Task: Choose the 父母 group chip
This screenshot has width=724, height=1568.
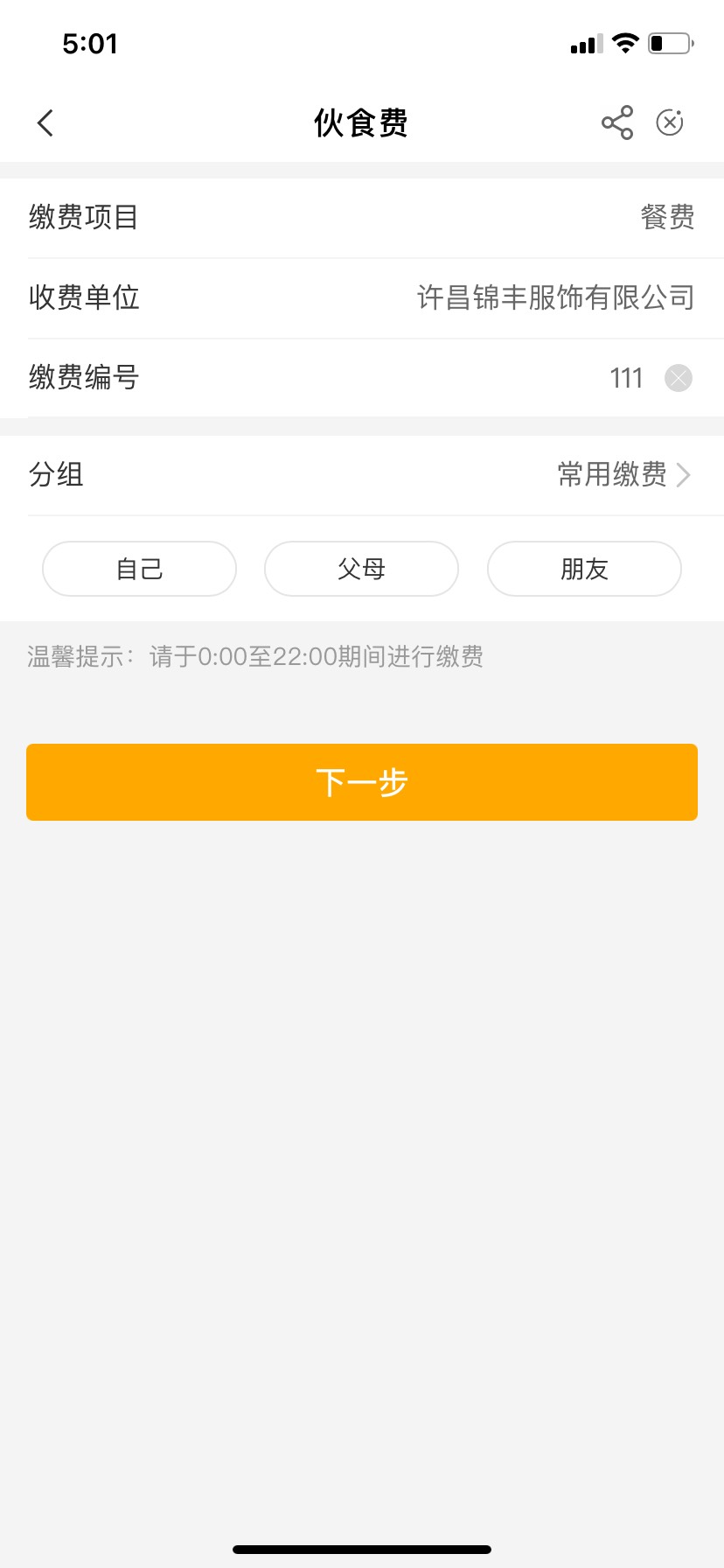Action: (361, 569)
